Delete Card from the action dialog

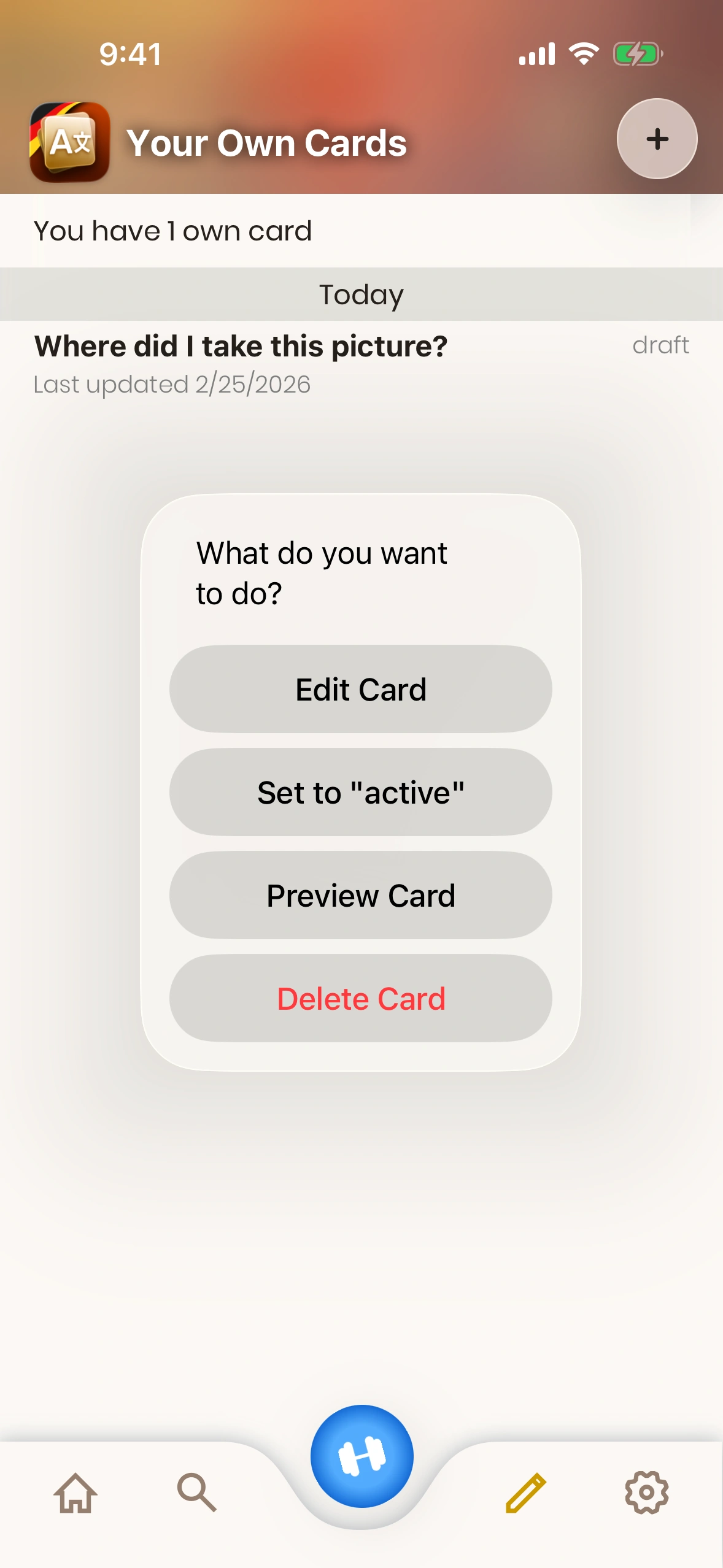coord(361,998)
